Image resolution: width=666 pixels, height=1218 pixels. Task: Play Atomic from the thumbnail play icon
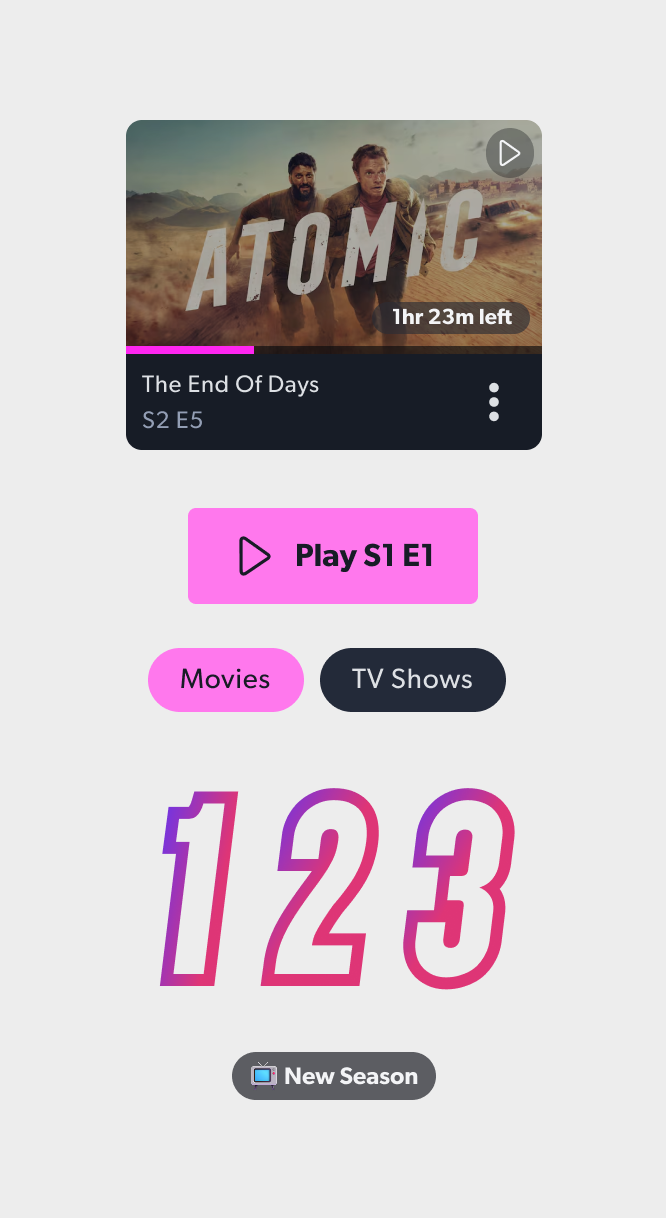[510, 153]
